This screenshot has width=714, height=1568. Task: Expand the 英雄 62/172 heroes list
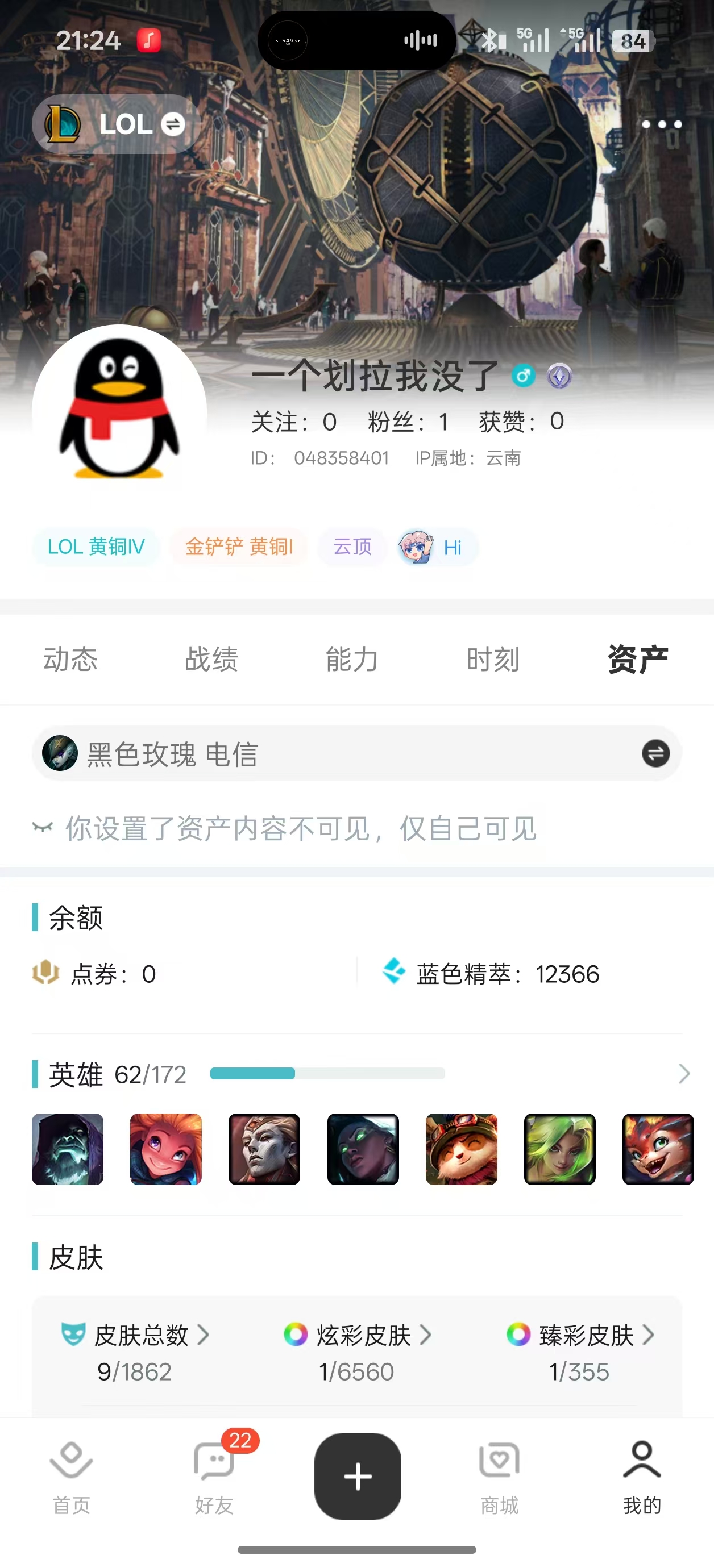tap(683, 1074)
